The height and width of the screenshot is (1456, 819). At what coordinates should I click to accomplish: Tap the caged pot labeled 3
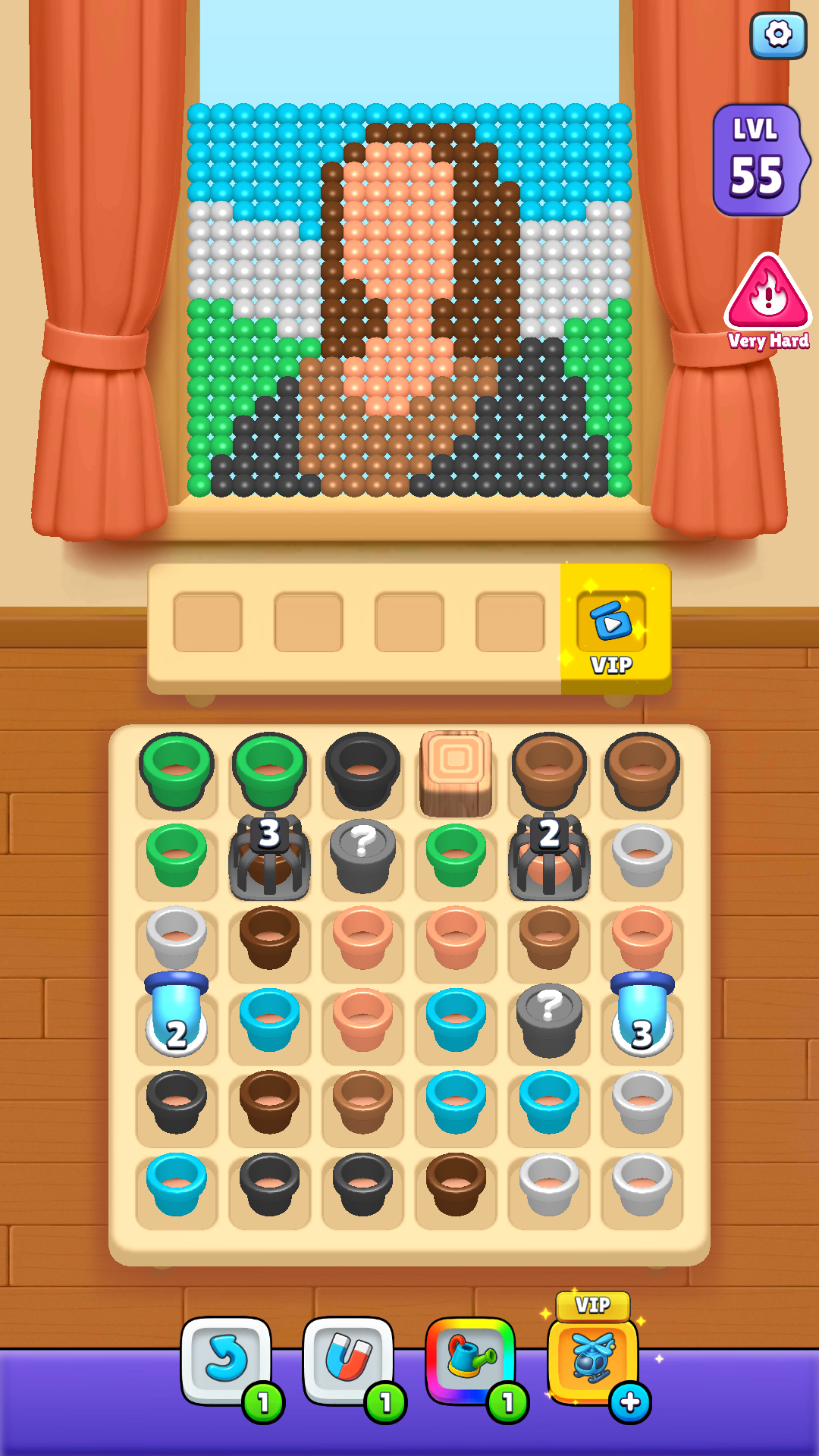pos(269,857)
